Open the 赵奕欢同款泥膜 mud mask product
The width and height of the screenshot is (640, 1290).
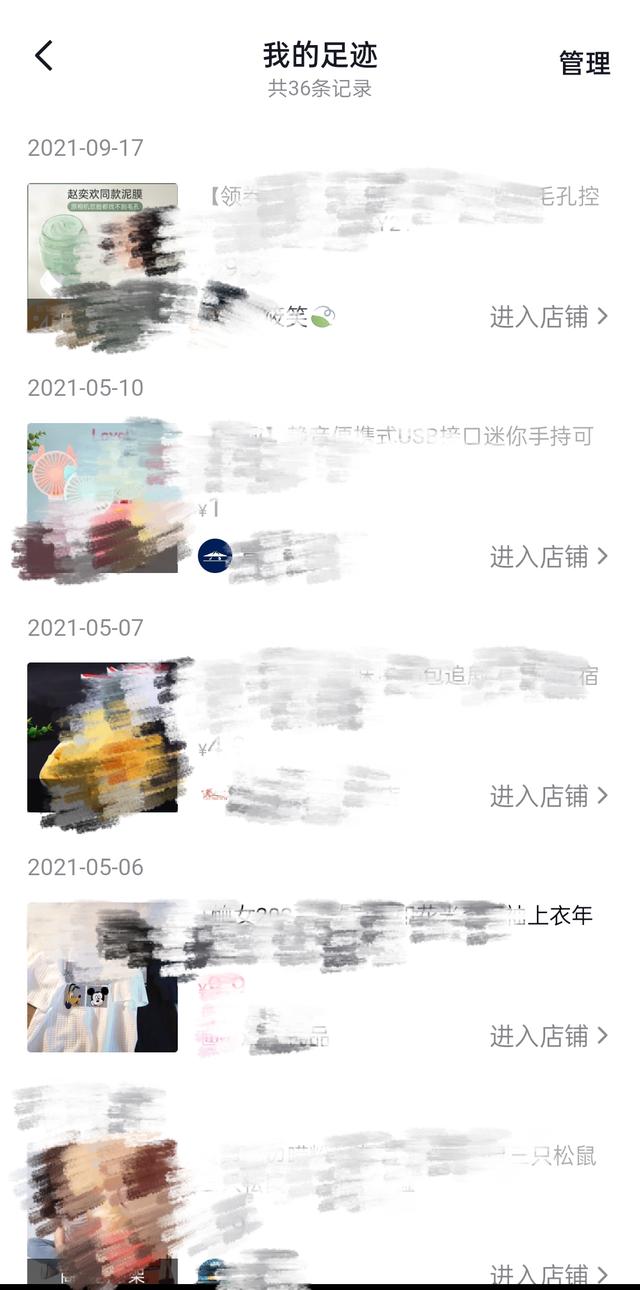click(x=102, y=257)
